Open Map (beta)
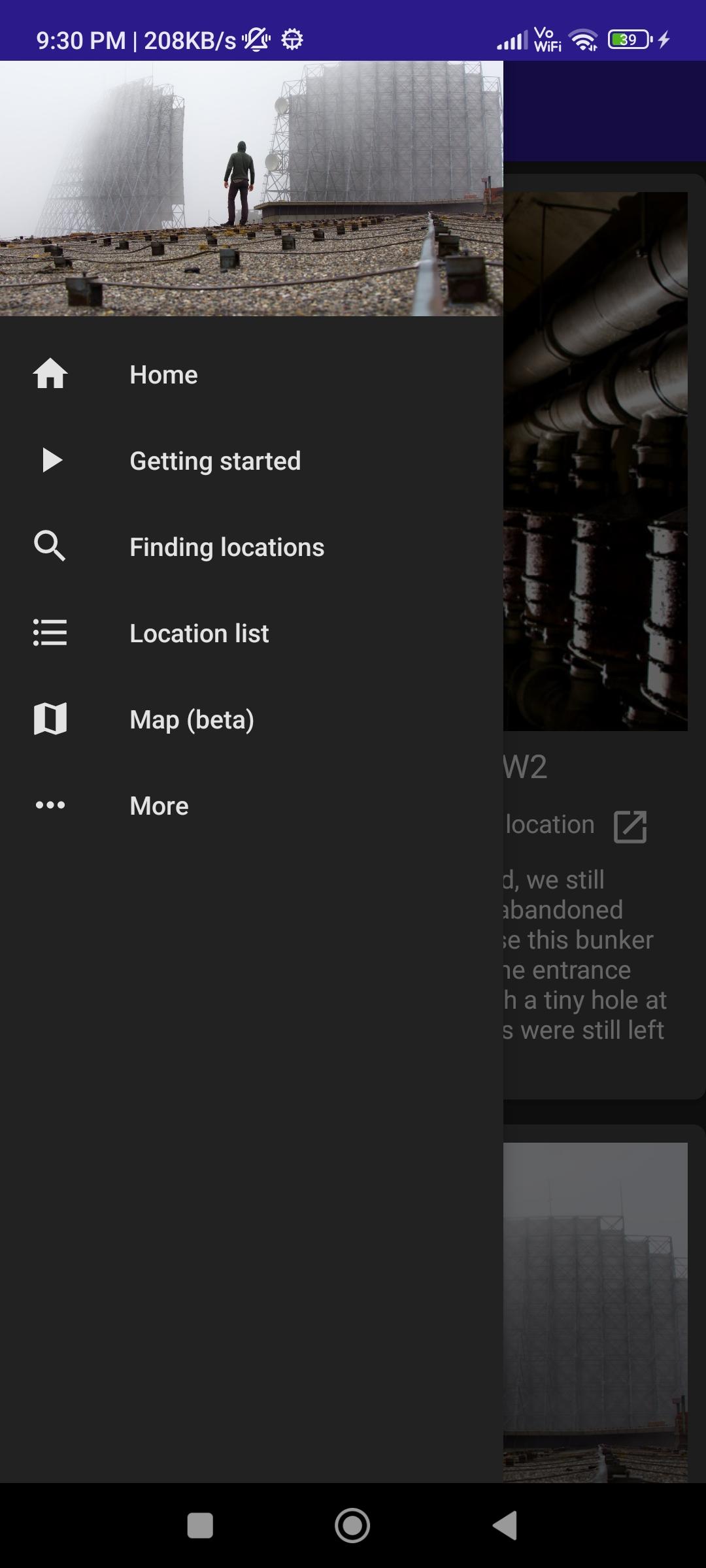The height and width of the screenshot is (1568, 706). 252,719
